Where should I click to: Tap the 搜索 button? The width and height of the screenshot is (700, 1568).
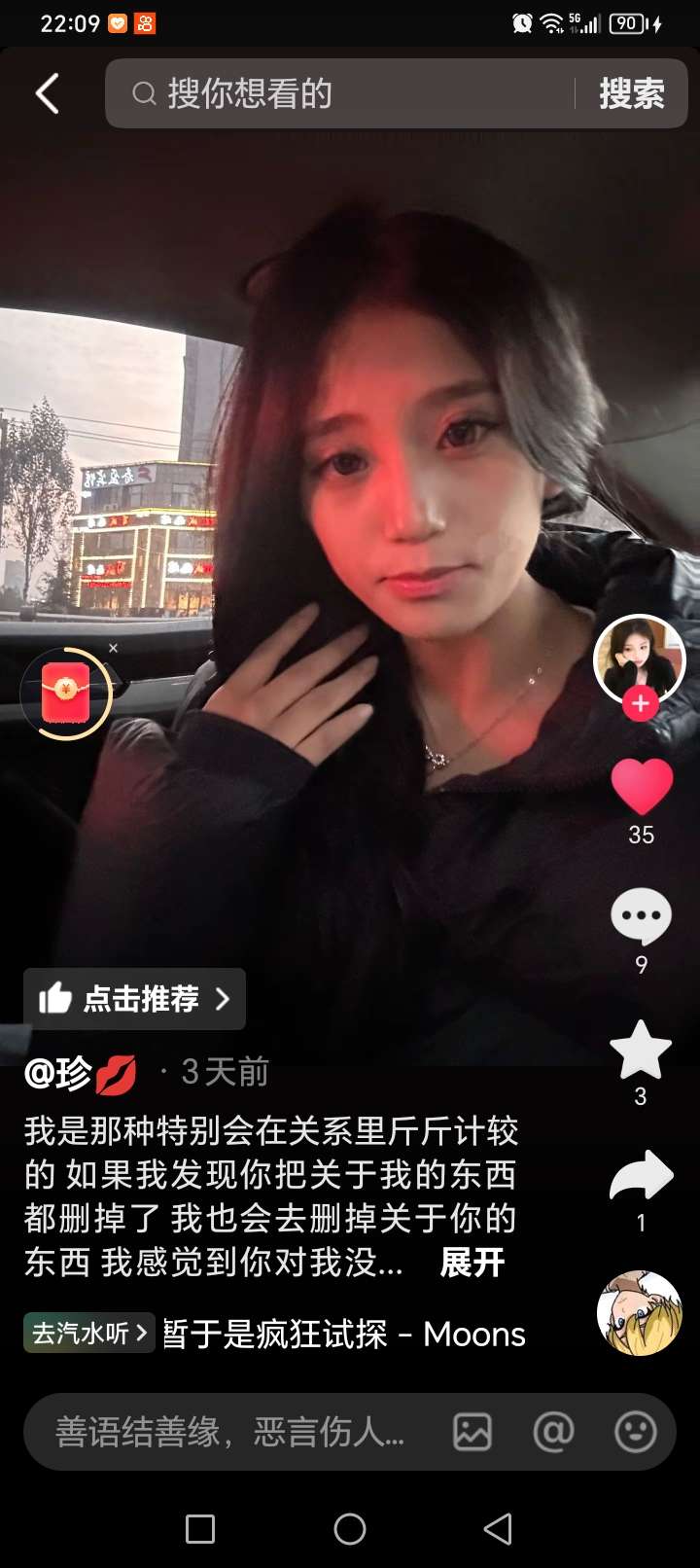[631, 94]
